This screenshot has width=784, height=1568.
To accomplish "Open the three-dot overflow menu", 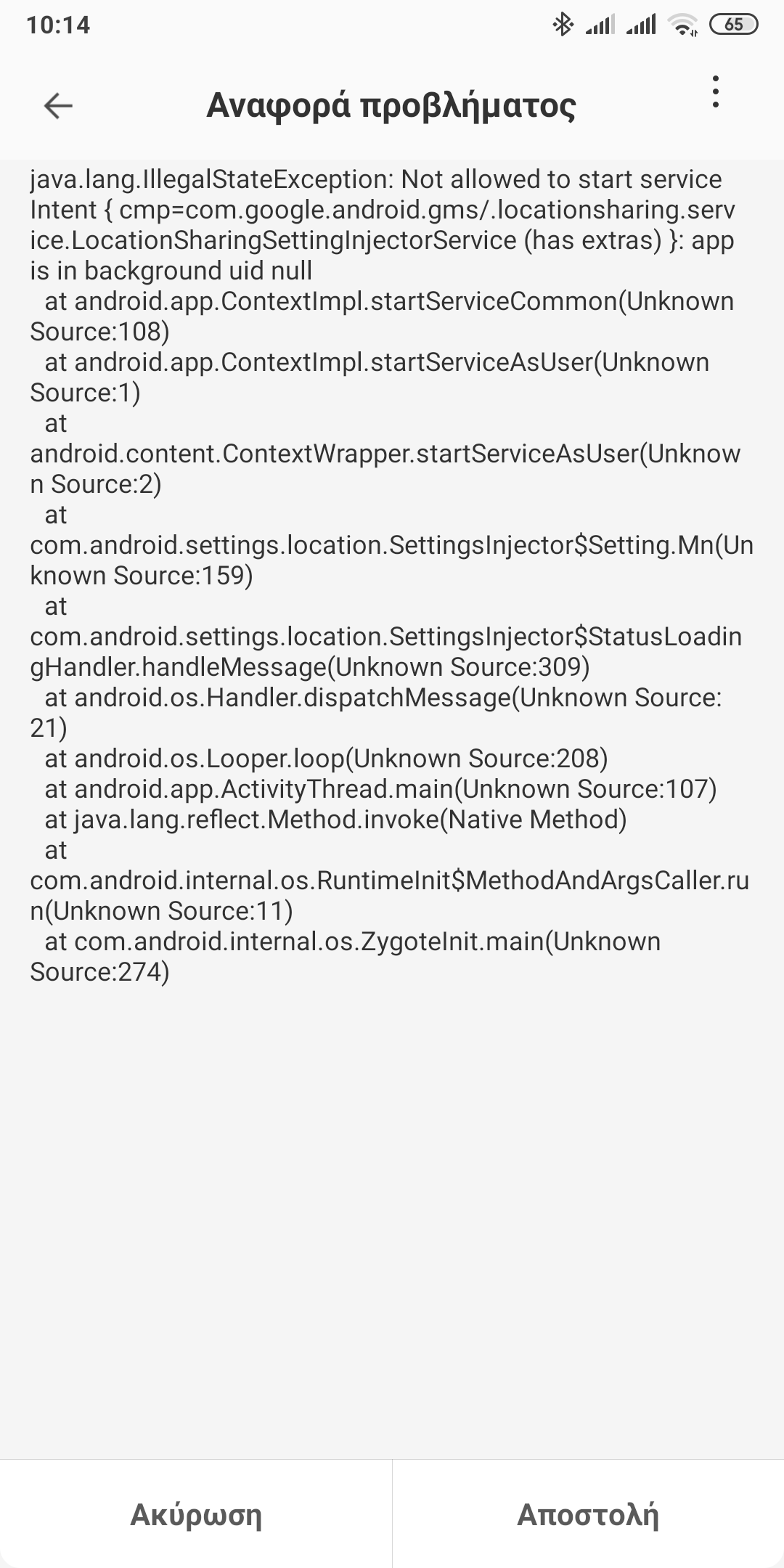I will point(716,92).
